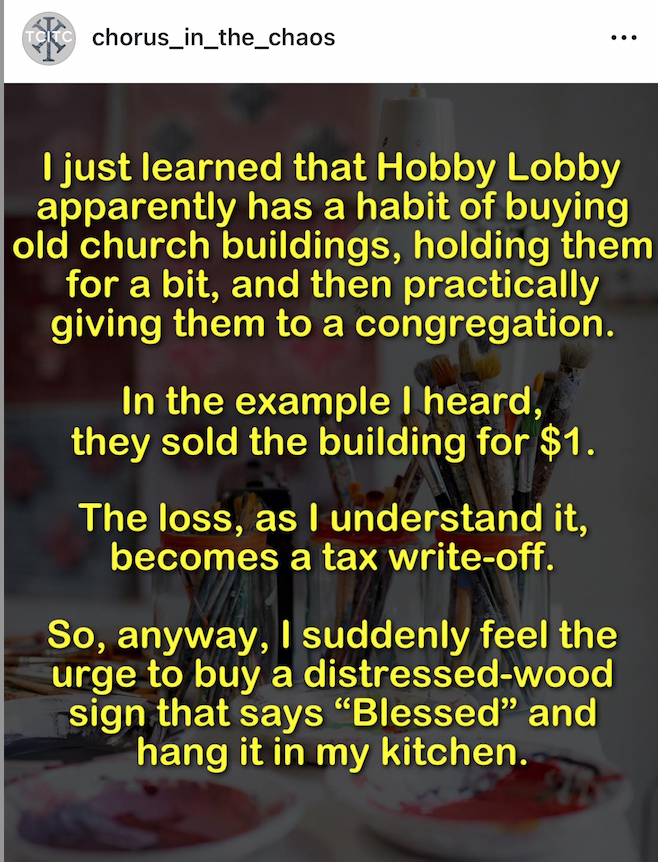Image resolution: width=658 pixels, height=862 pixels.
Task: Tap the Hobby Lobby post image
Action: tap(330, 470)
